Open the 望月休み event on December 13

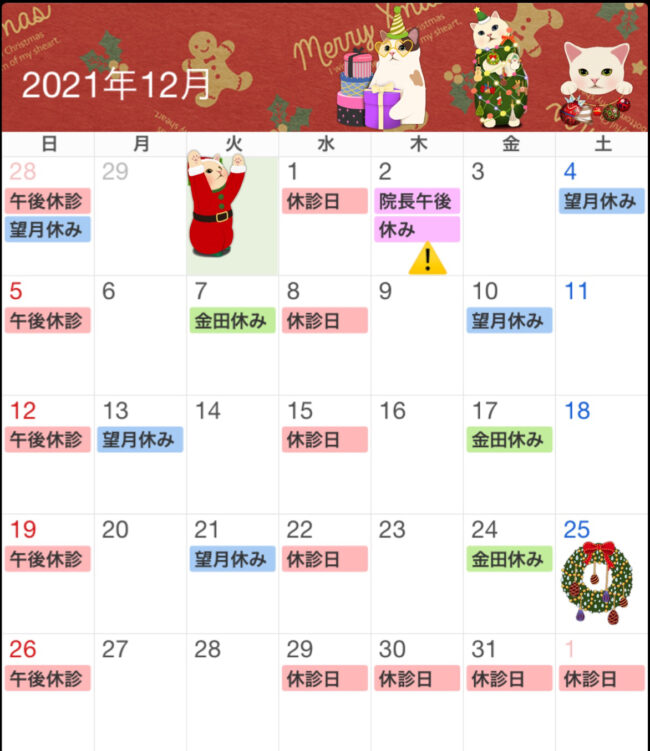[x=139, y=439]
